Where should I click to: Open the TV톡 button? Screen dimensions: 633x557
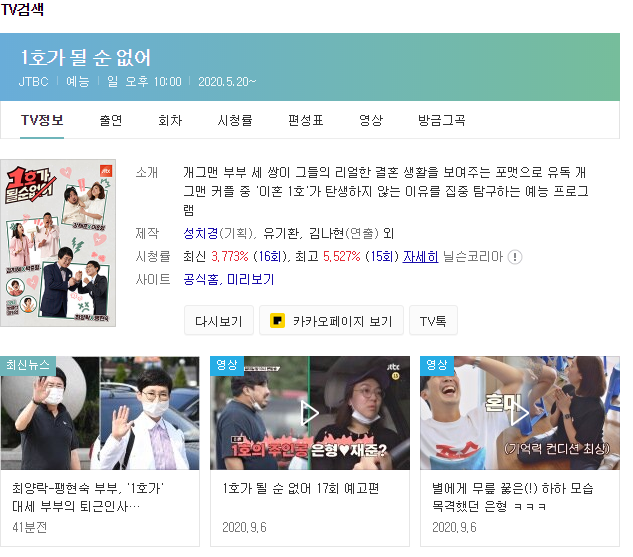[433, 321]
